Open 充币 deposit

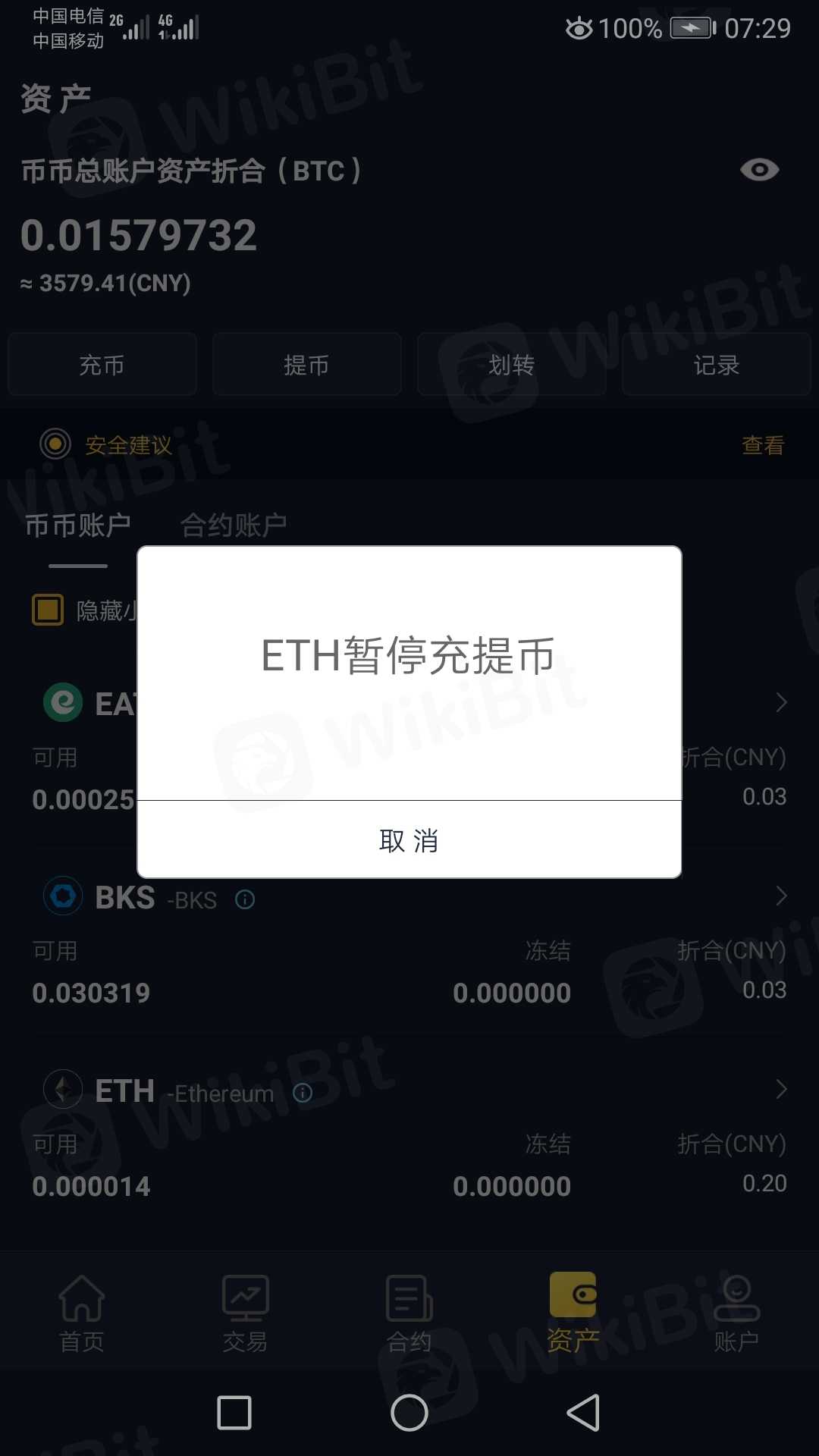tap(102, 365)
